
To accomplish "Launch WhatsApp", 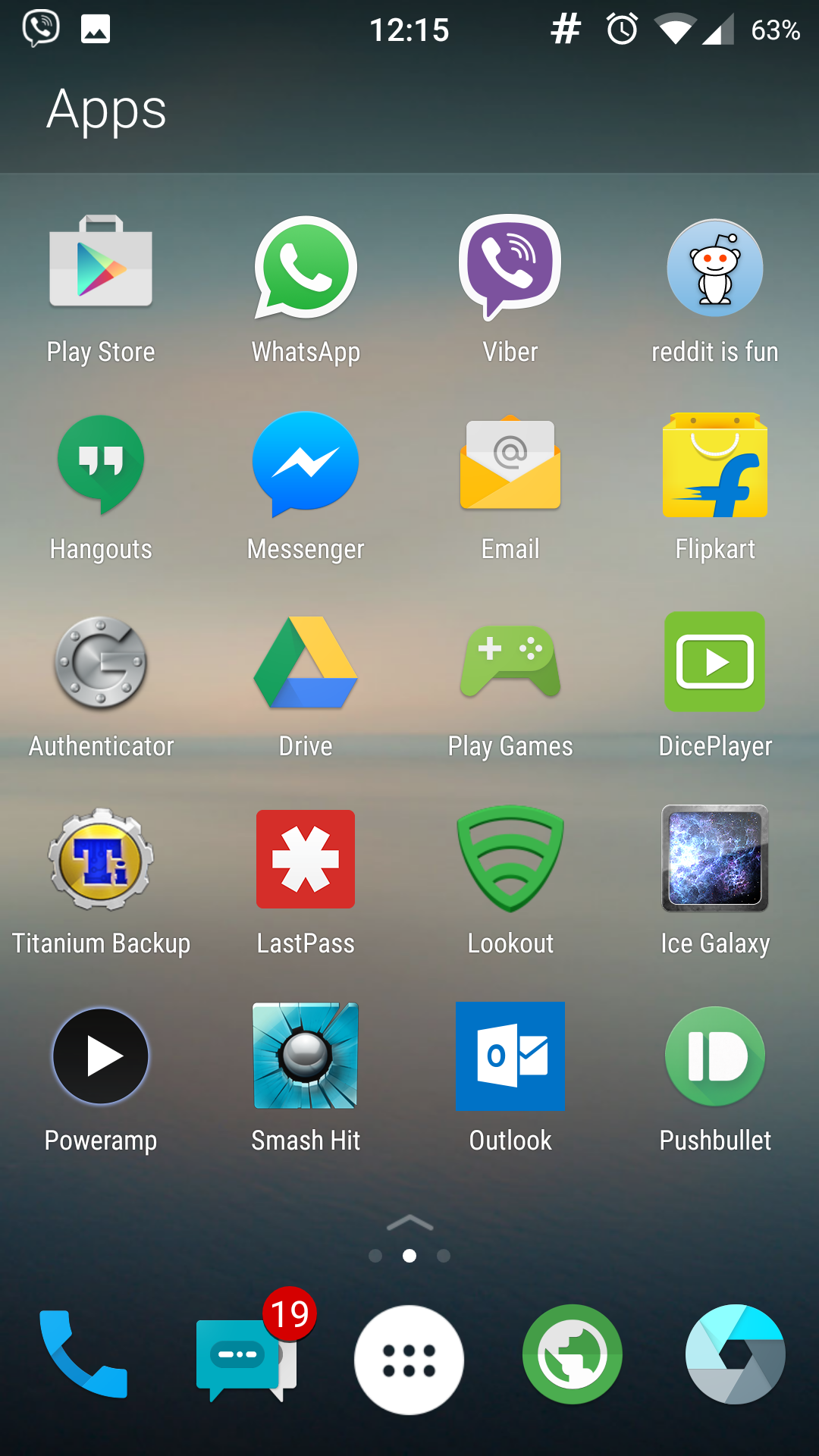I will tap(306, 267).
